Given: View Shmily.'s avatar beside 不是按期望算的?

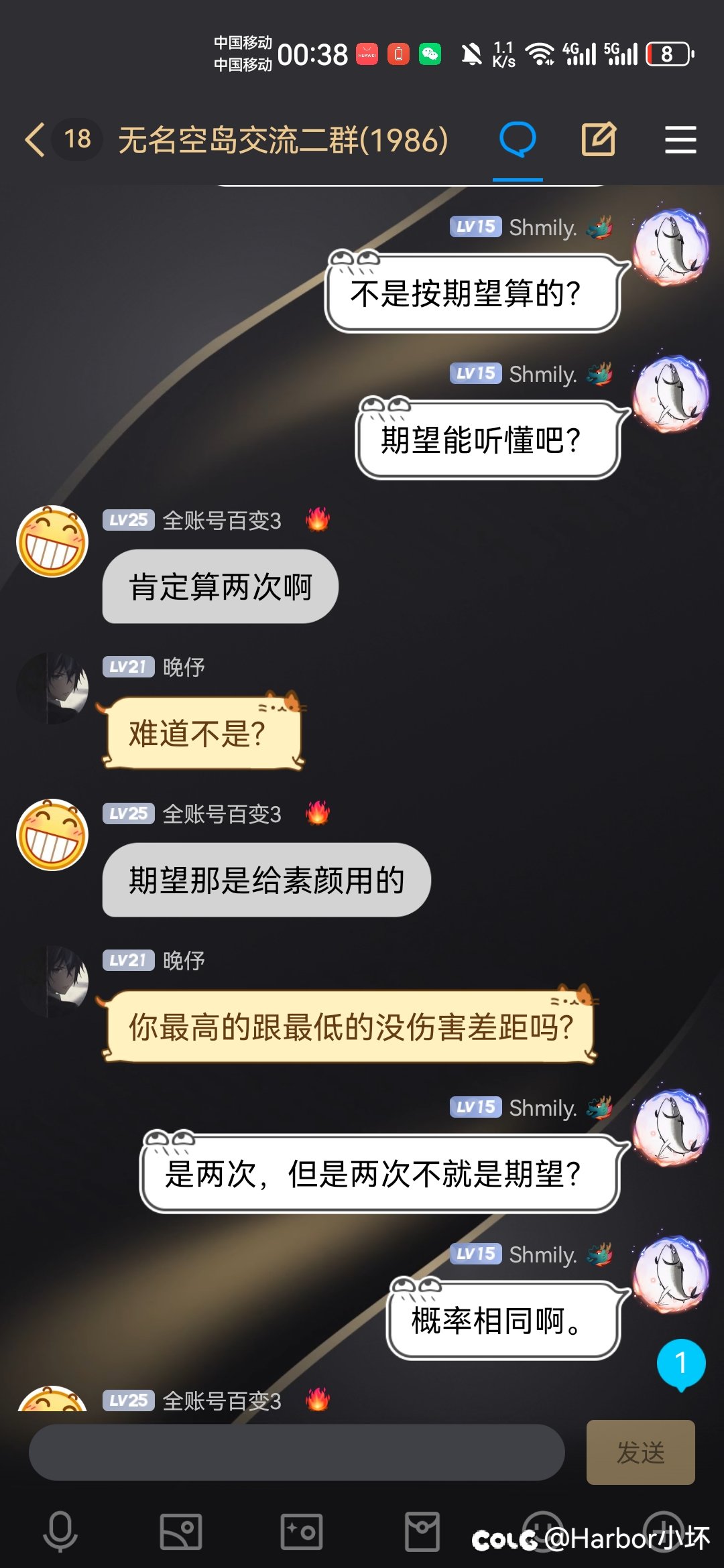Looking at the screenshot, I should (671, 247).
